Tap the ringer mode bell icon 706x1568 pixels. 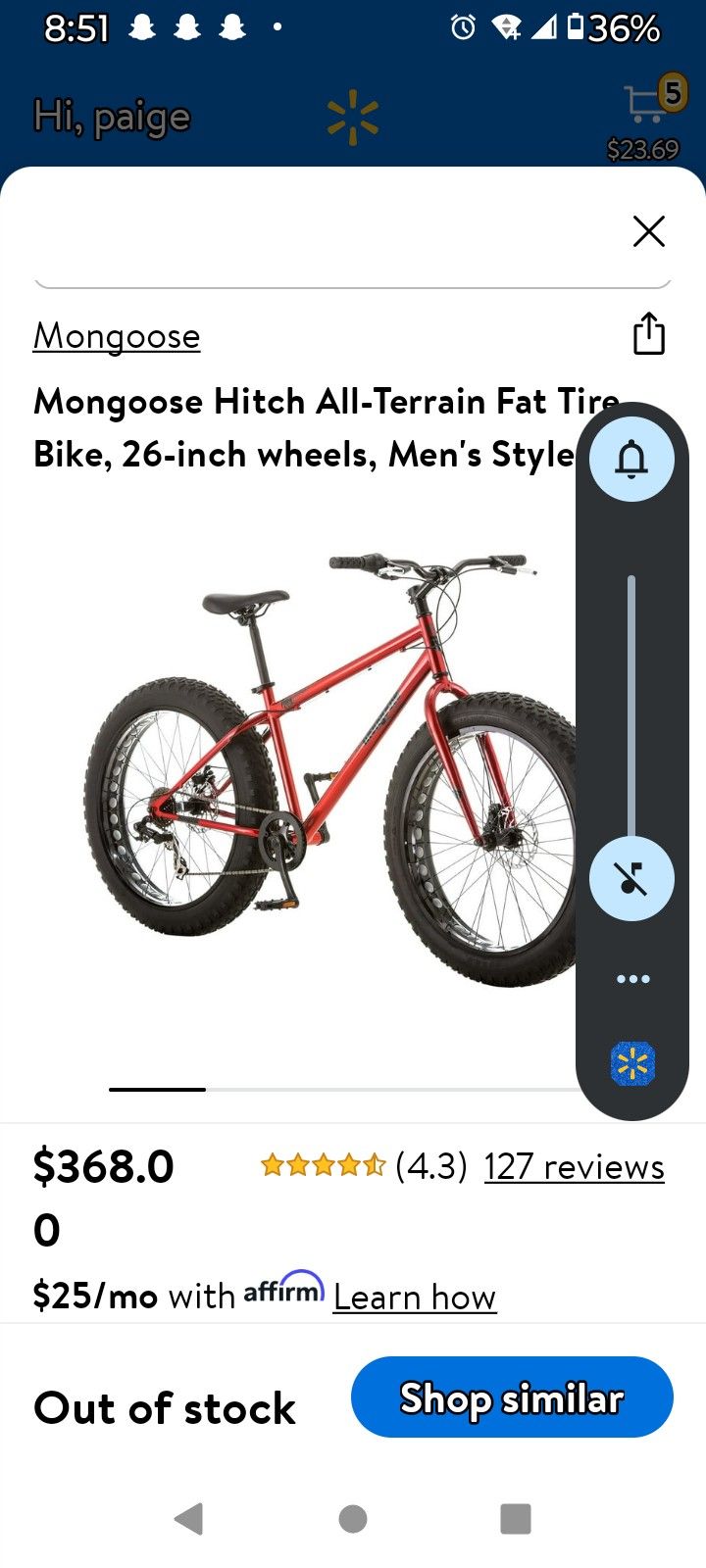pyautogui.click(x=631, y=459)
